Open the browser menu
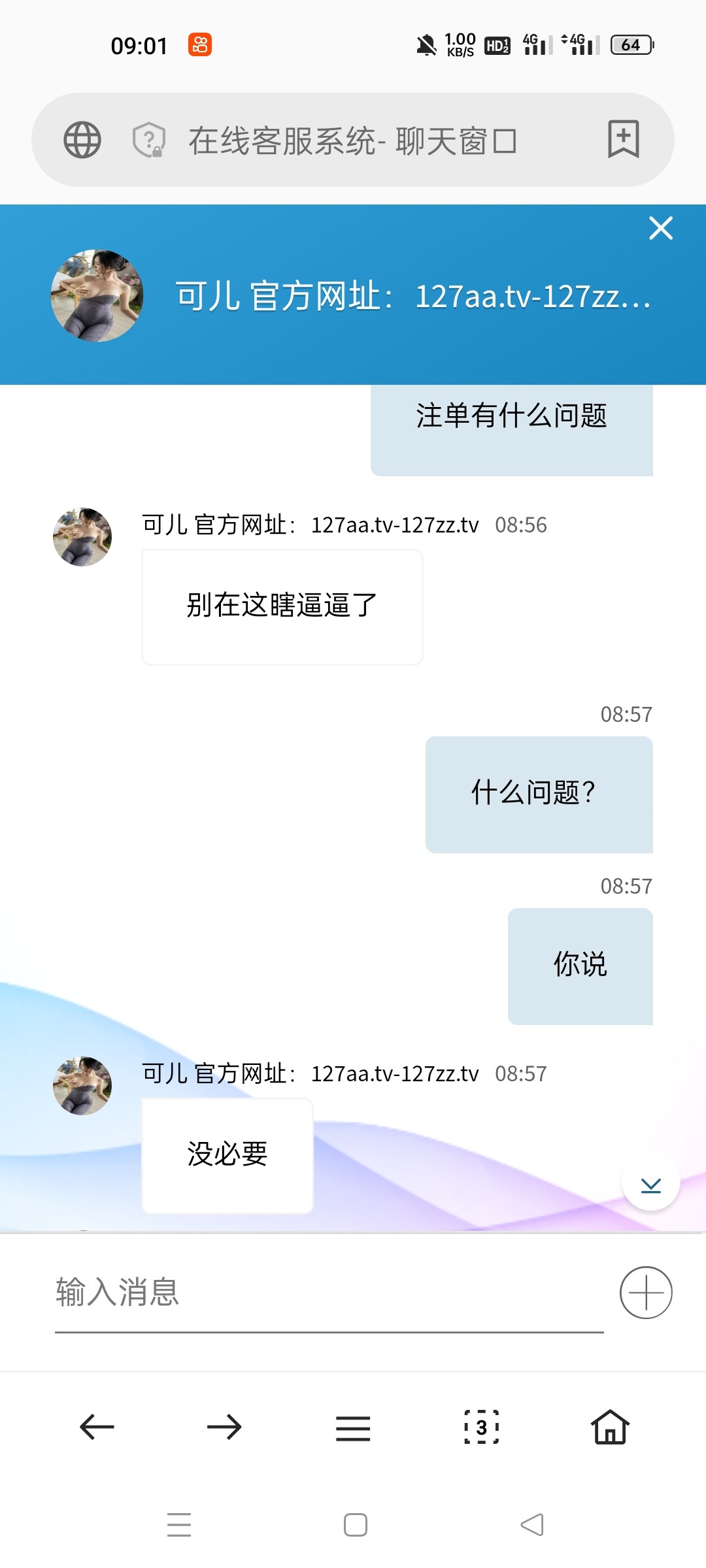The image size is (706, 1568). (353, 1428)
